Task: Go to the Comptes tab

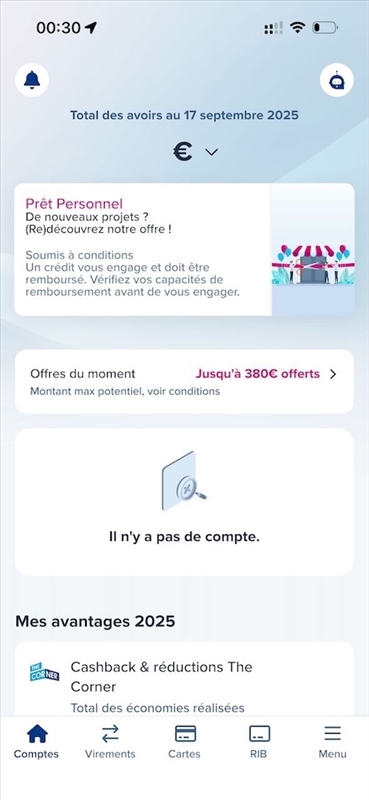Action: [x=36, y=741]
